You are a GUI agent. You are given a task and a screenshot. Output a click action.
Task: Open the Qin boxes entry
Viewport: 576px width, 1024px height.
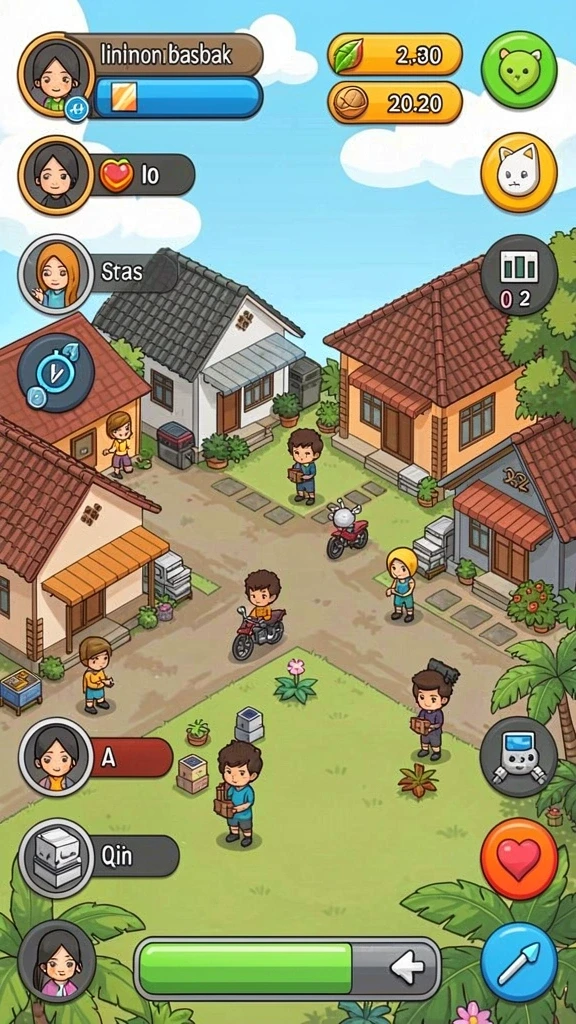(x=99, y=857)
